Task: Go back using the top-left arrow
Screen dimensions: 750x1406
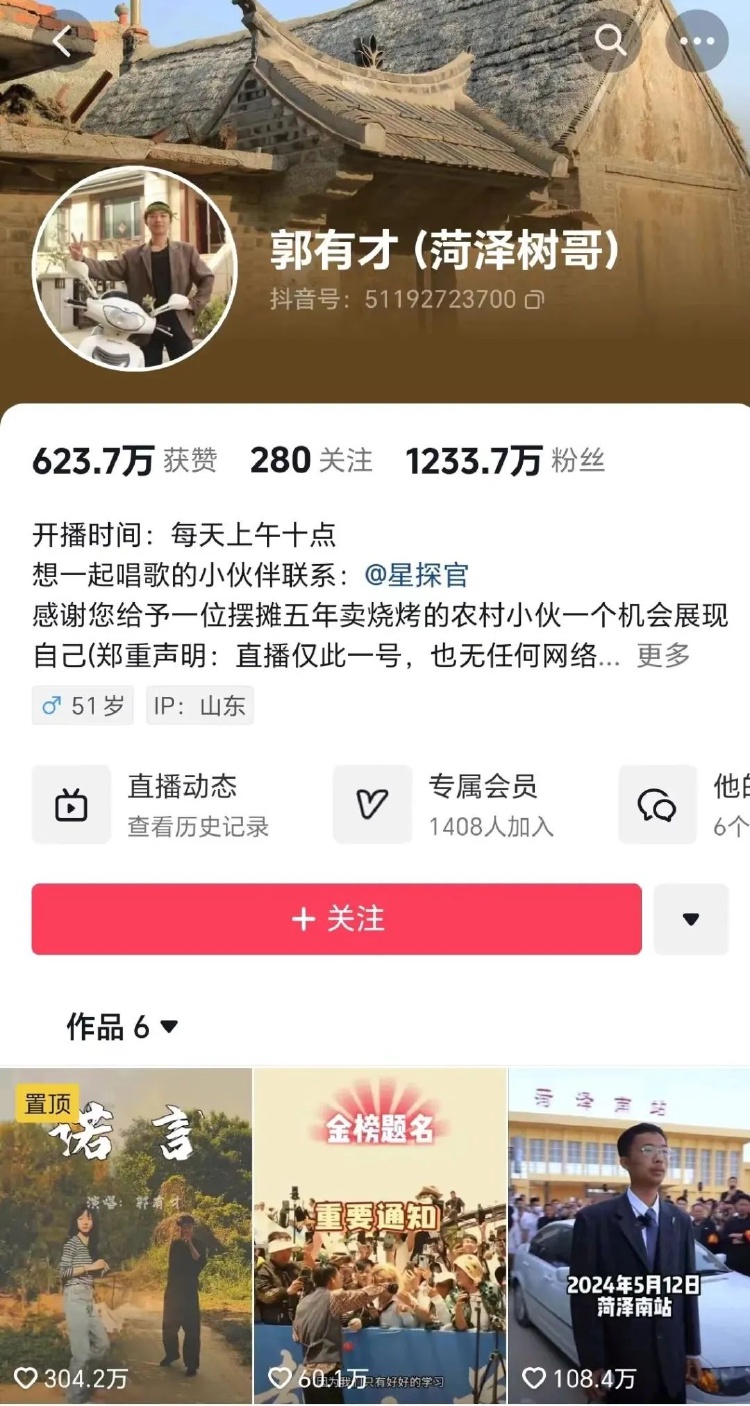Action: coord(63,42)
